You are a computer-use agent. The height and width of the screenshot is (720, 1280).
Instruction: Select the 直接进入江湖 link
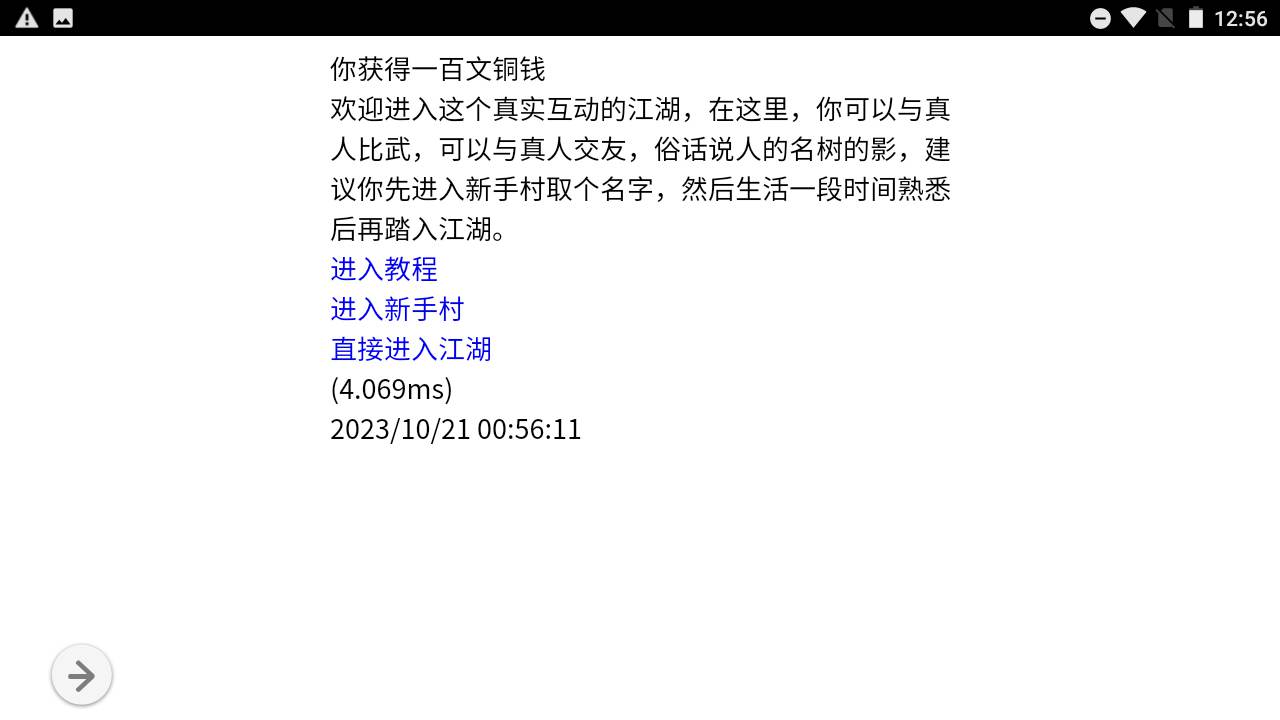pos(411,349)
